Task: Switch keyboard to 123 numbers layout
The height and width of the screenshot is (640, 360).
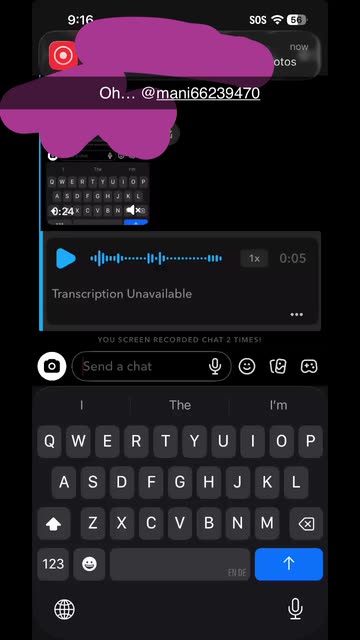Action: coord(53,564)
